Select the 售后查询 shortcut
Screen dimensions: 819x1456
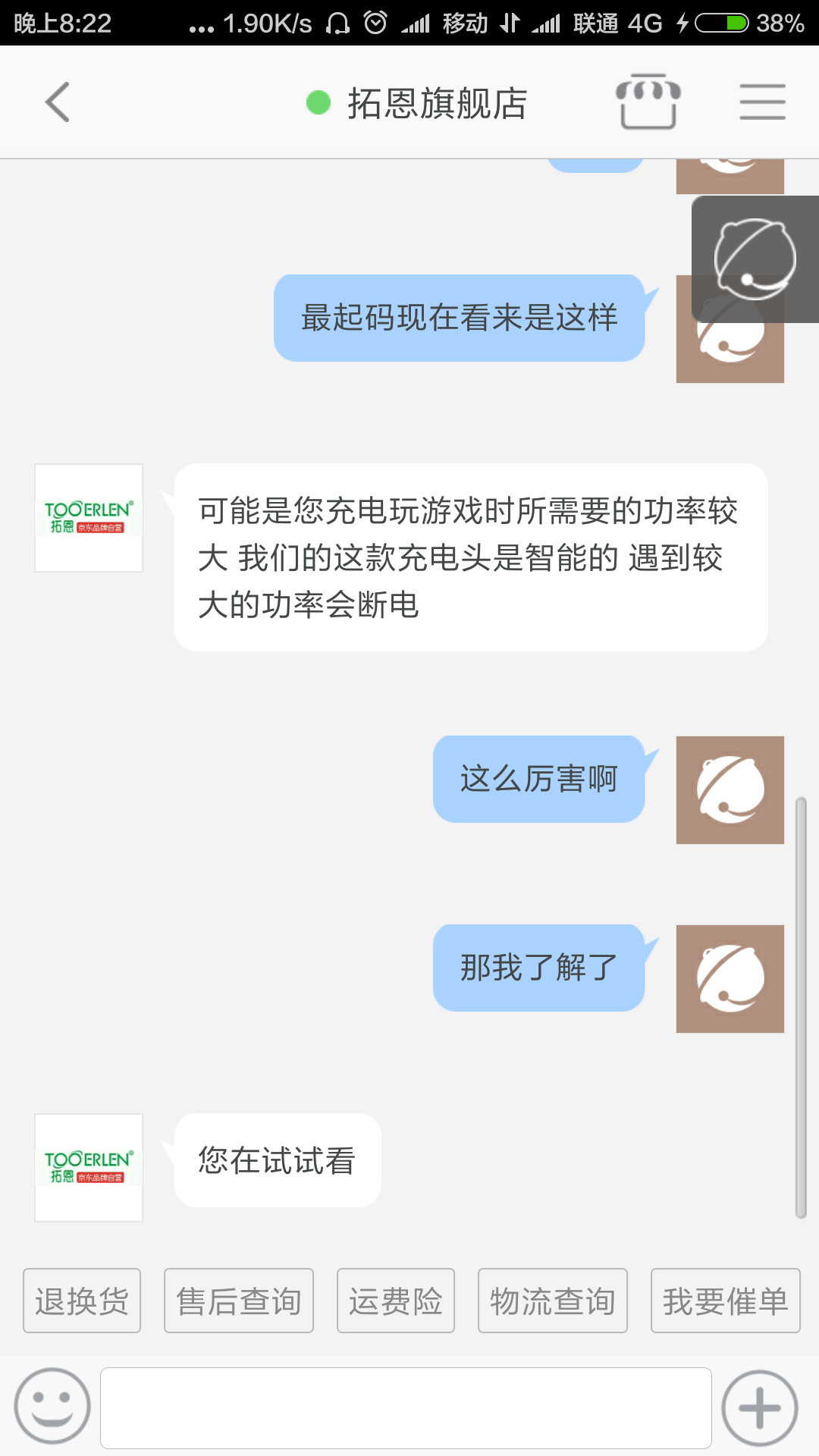239,1301
